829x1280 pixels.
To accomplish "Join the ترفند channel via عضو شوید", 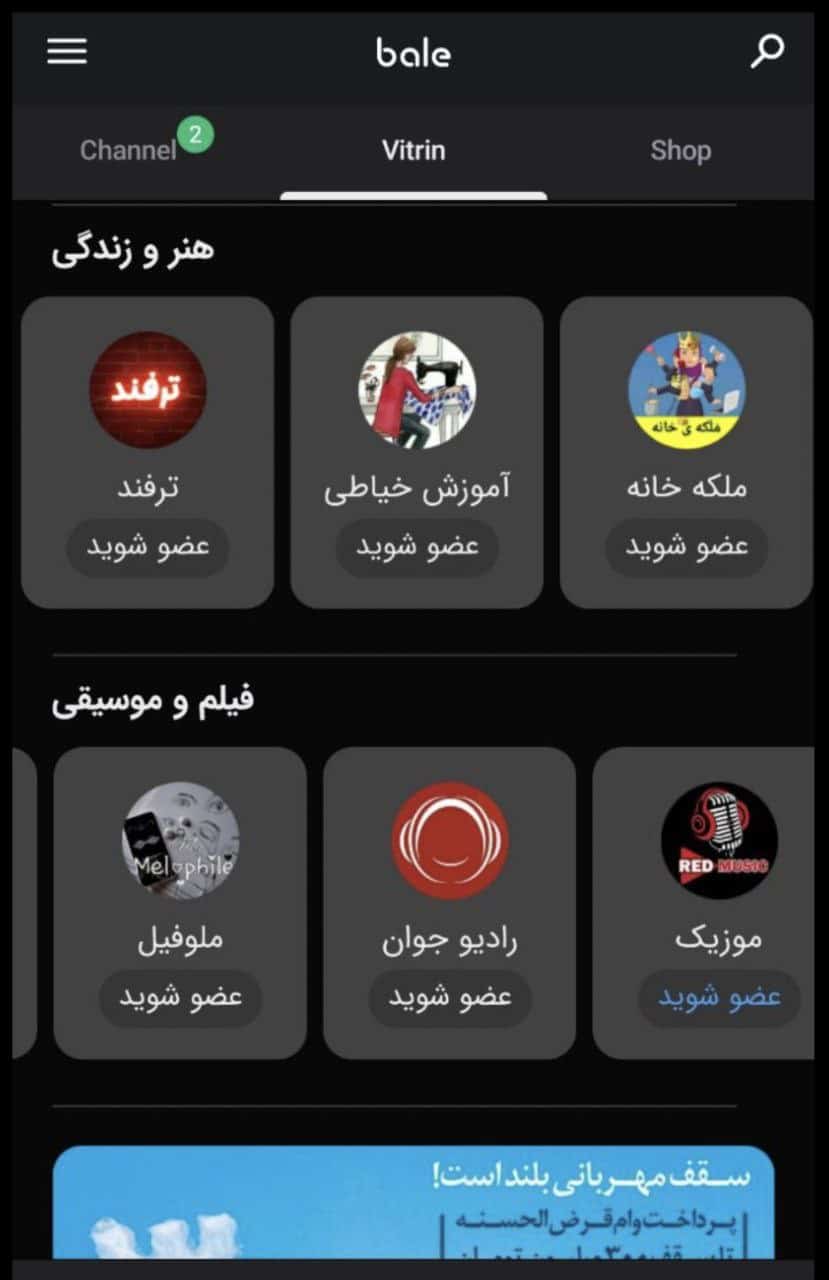I will (x=147, y=548).
